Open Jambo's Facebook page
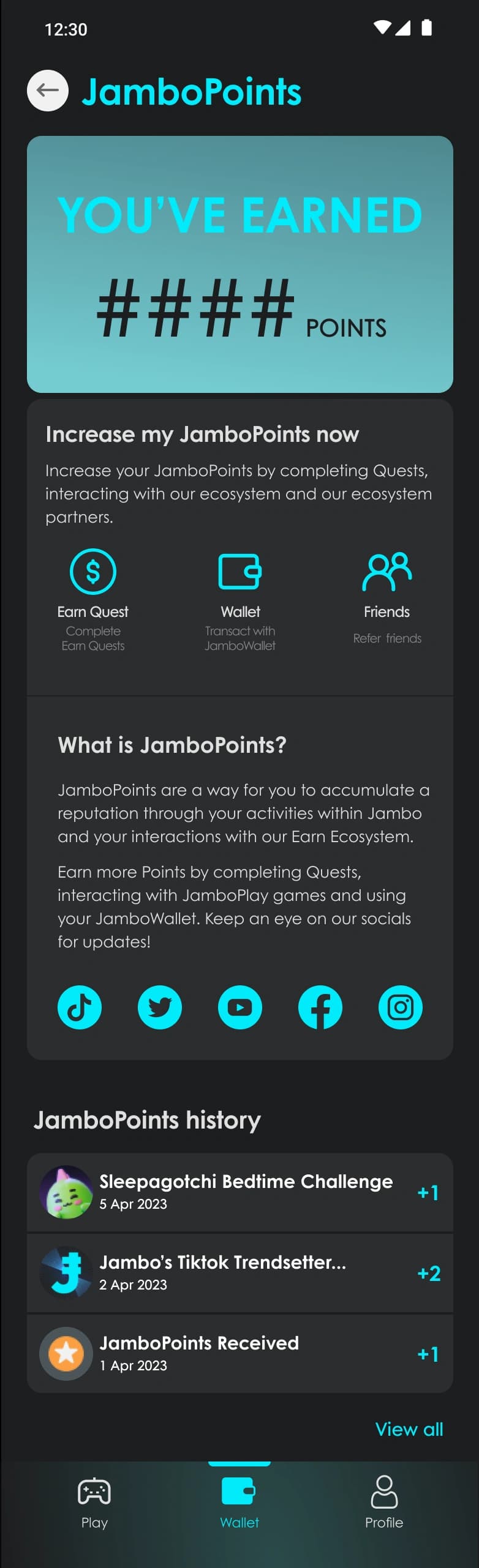Screen dimensions: 479x1568 point(320,1007)
